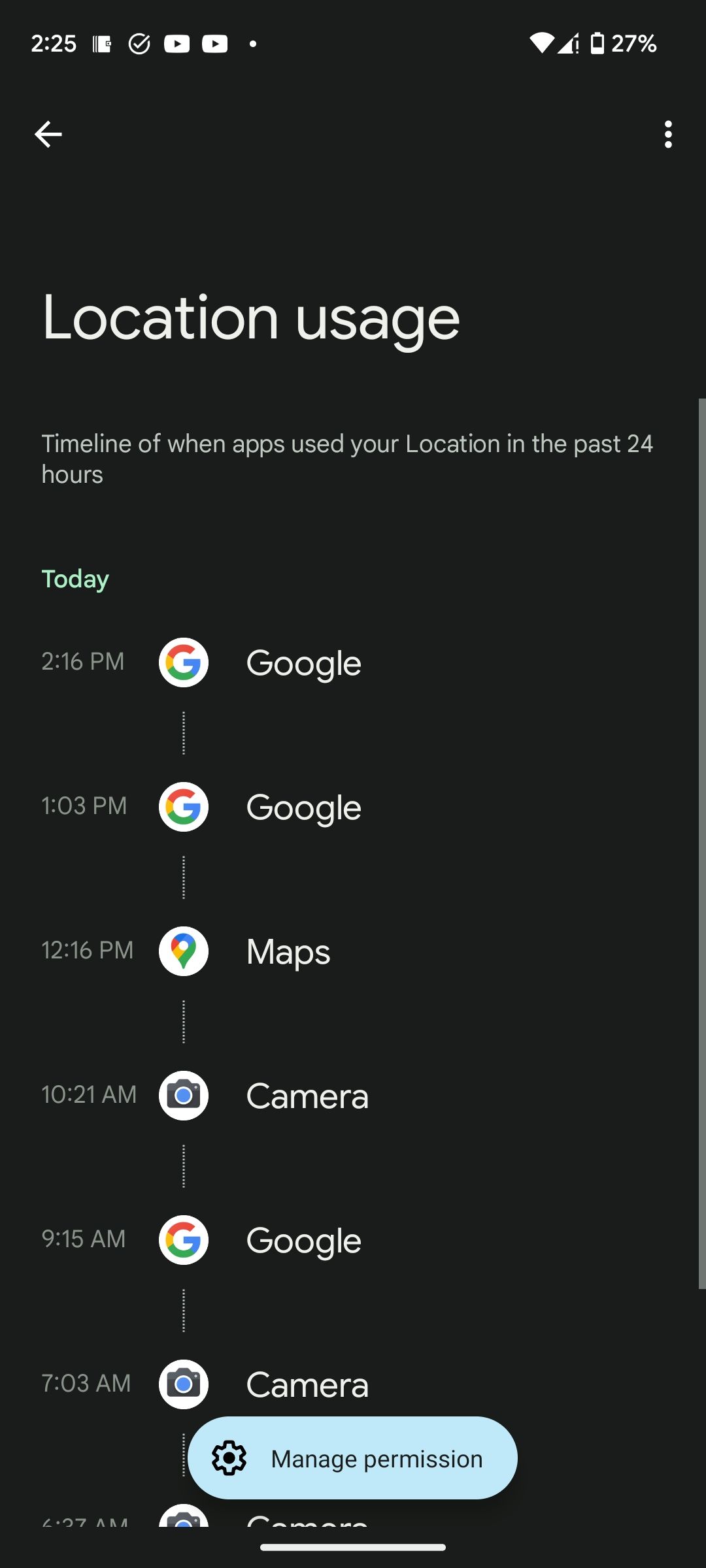Tap the Google icon at 1:03 PM

click(184, 807)
